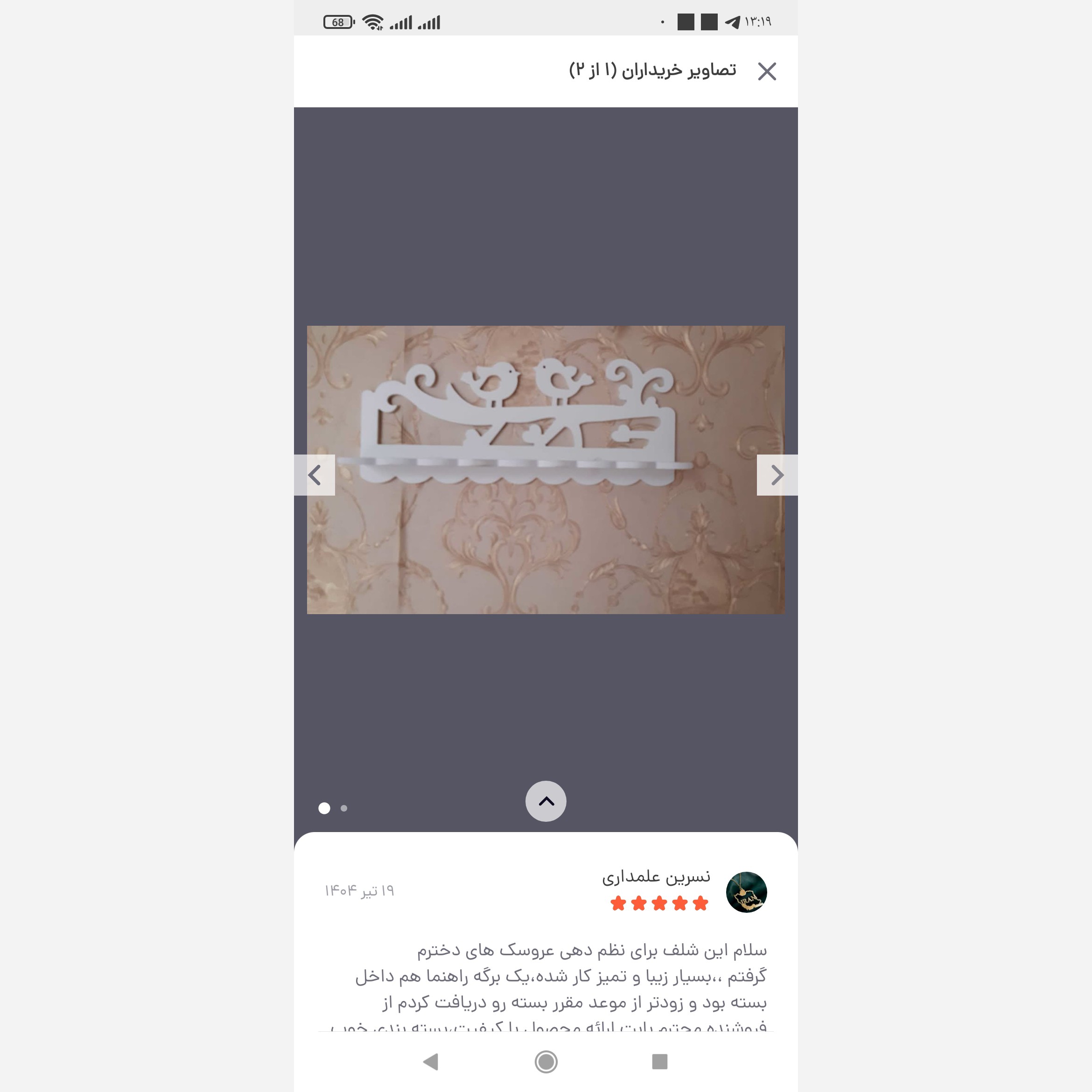Go to the home screen
1092x1092 pixels.
tap(546, 1062)
